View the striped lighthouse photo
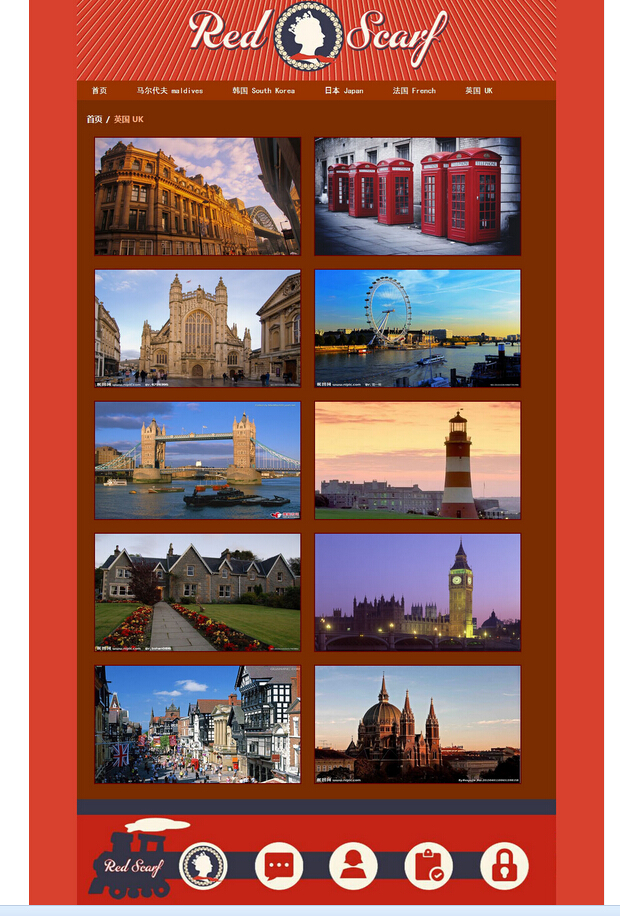 [x=417, y=460]
